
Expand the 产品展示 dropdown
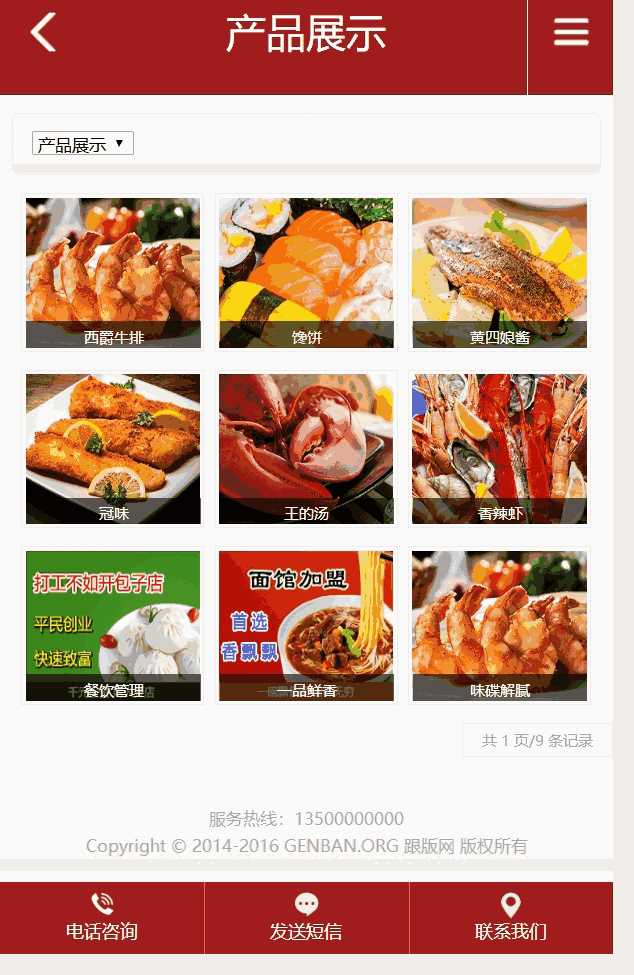click(x=83, y=144)
